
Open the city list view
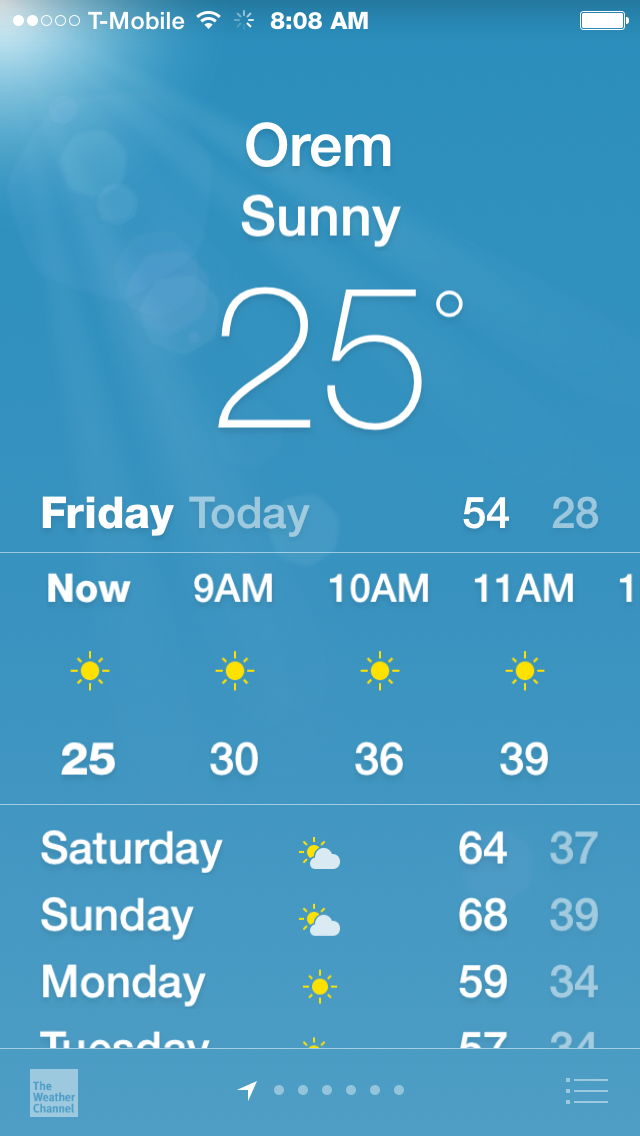(586, 1091)
